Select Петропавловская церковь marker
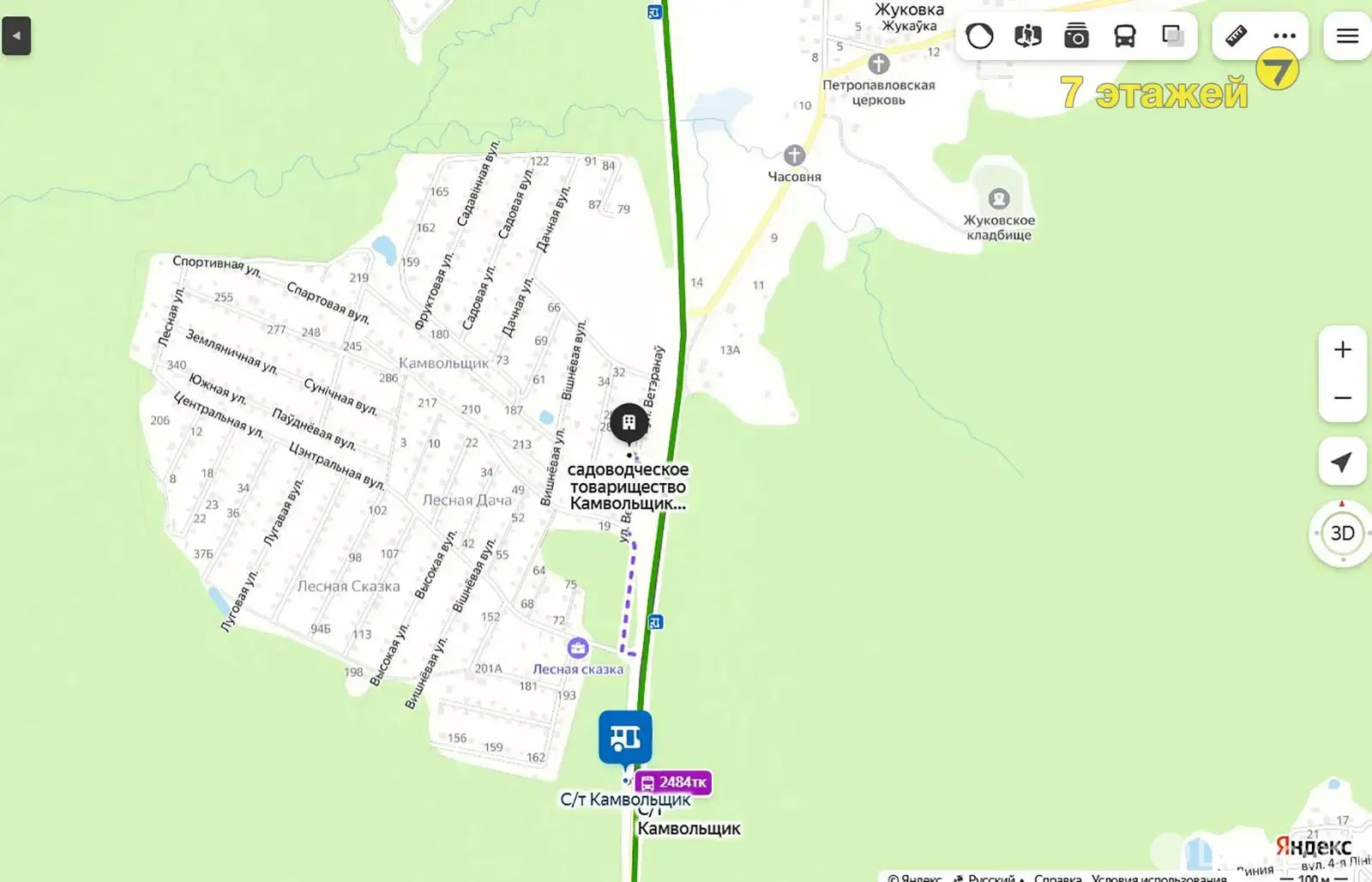The height and width of the screenshot is (882, 1372). (x=878, y=63)
